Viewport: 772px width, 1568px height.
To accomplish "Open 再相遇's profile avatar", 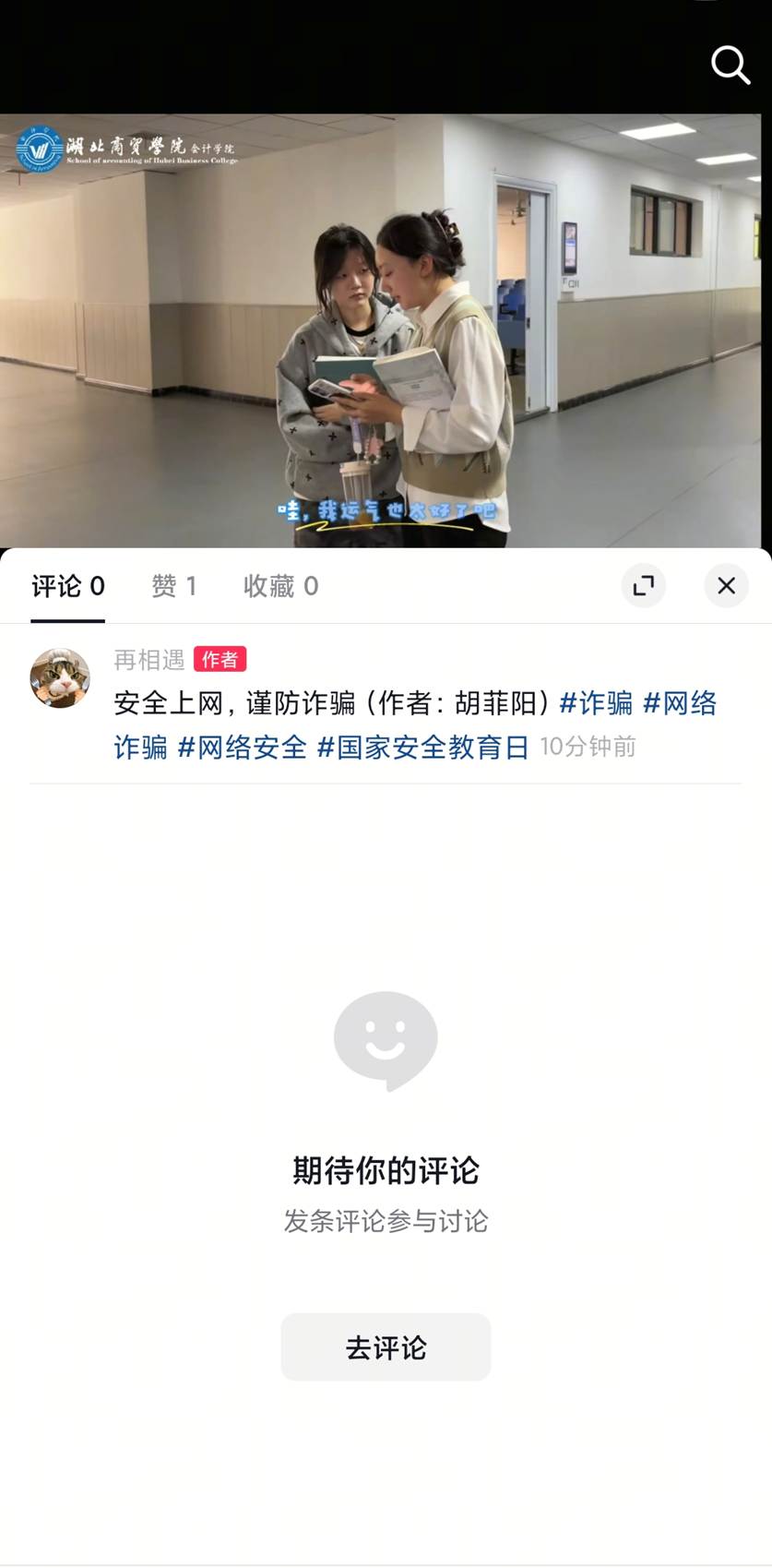I will (x=60, y=677).
